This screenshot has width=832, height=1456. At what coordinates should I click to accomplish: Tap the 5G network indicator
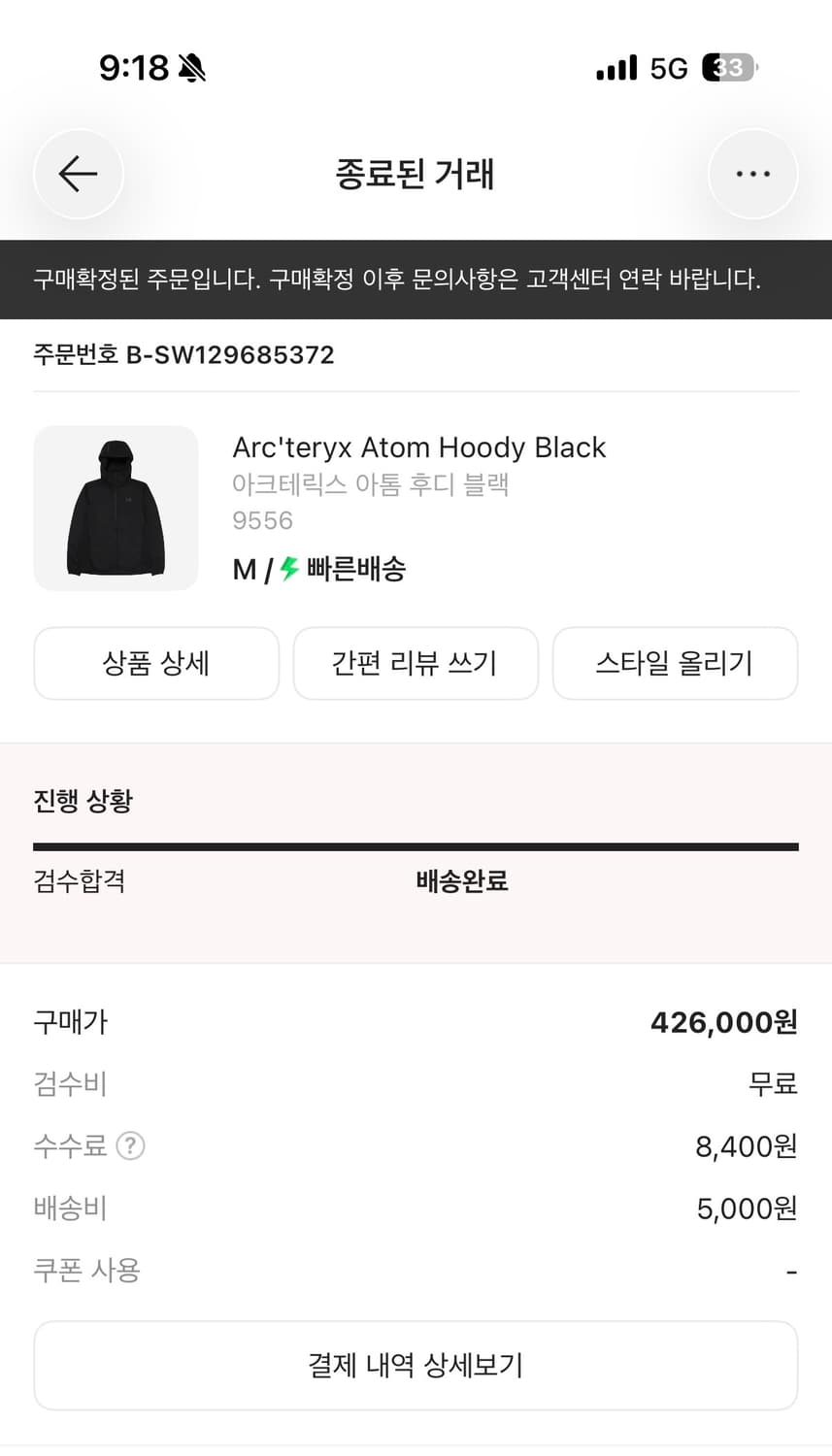[672, 66]
